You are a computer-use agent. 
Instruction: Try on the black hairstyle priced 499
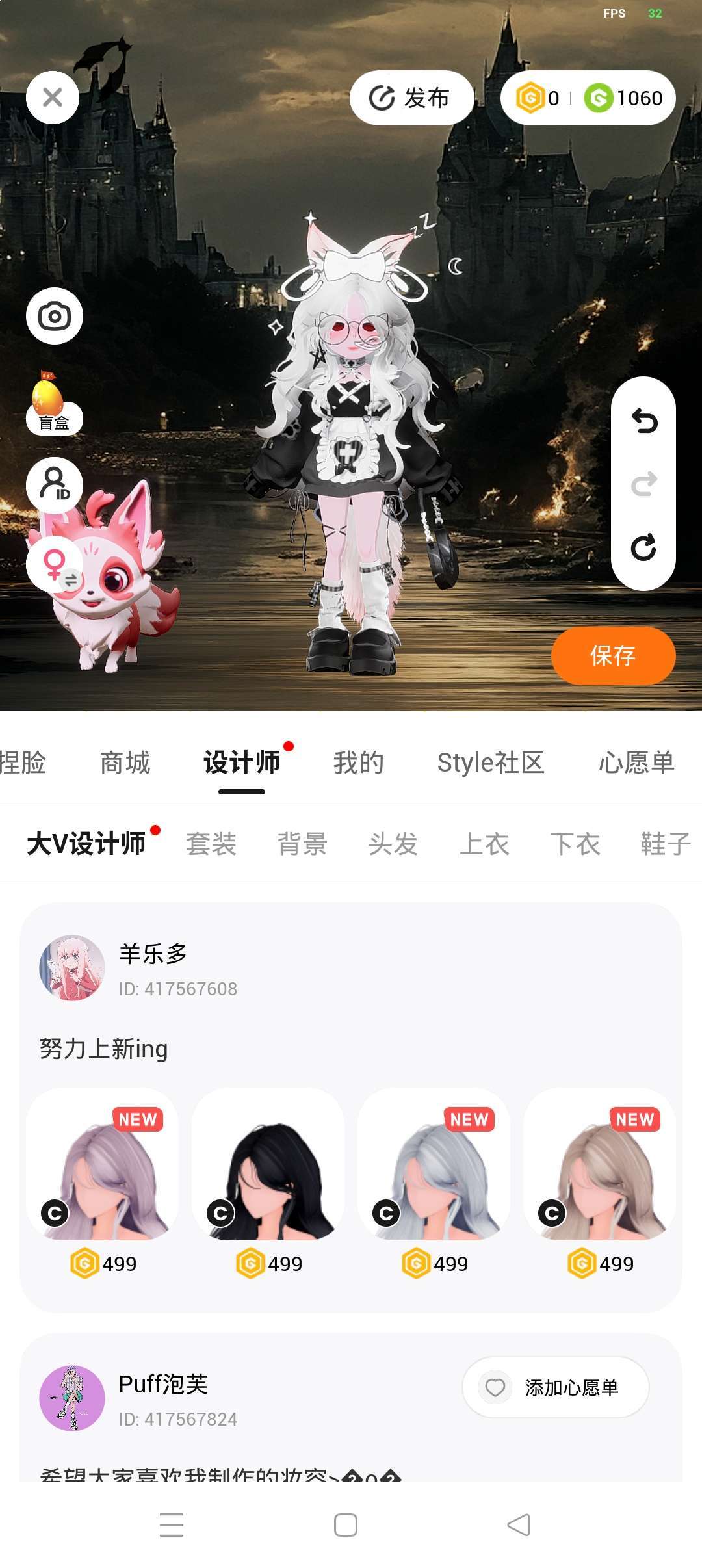[268, 1165]
